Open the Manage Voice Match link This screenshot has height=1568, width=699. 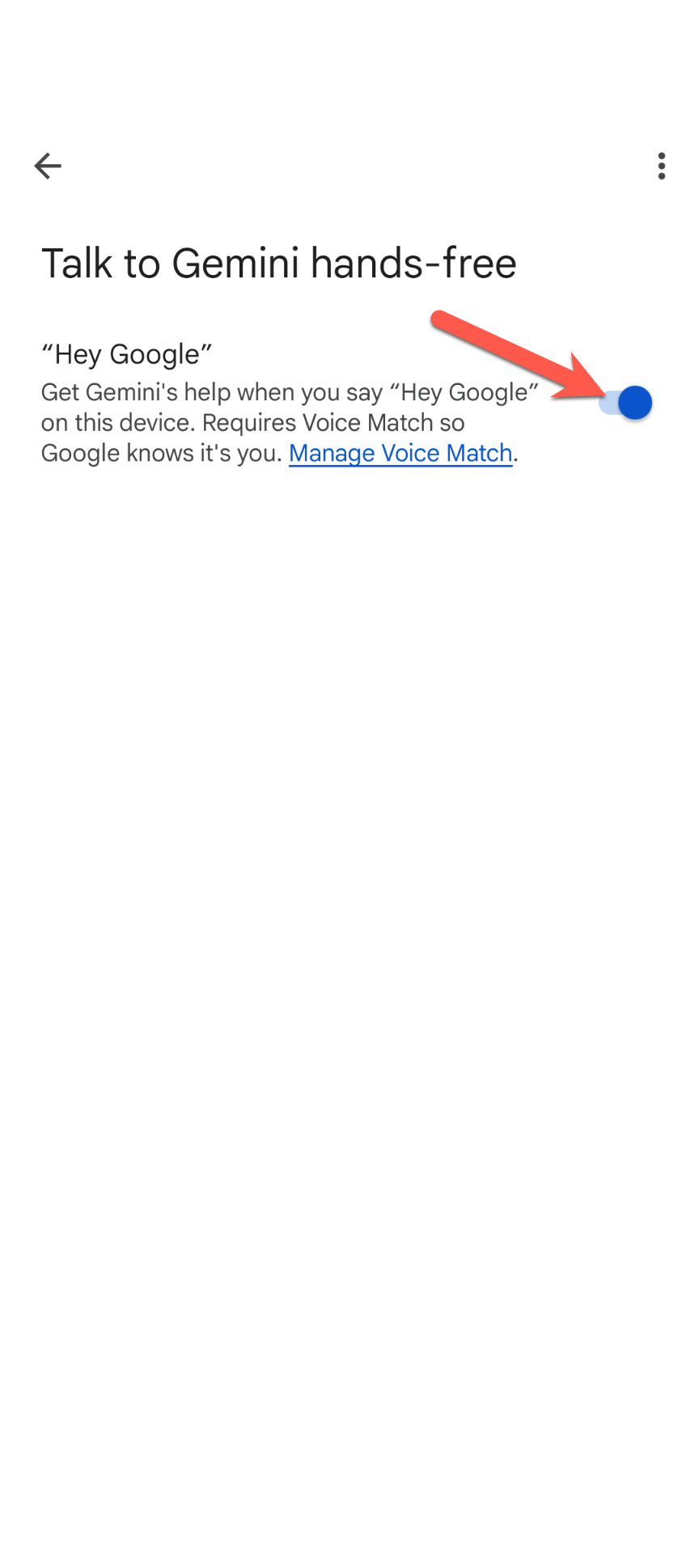pyautogui.click(x=401, y=454)
